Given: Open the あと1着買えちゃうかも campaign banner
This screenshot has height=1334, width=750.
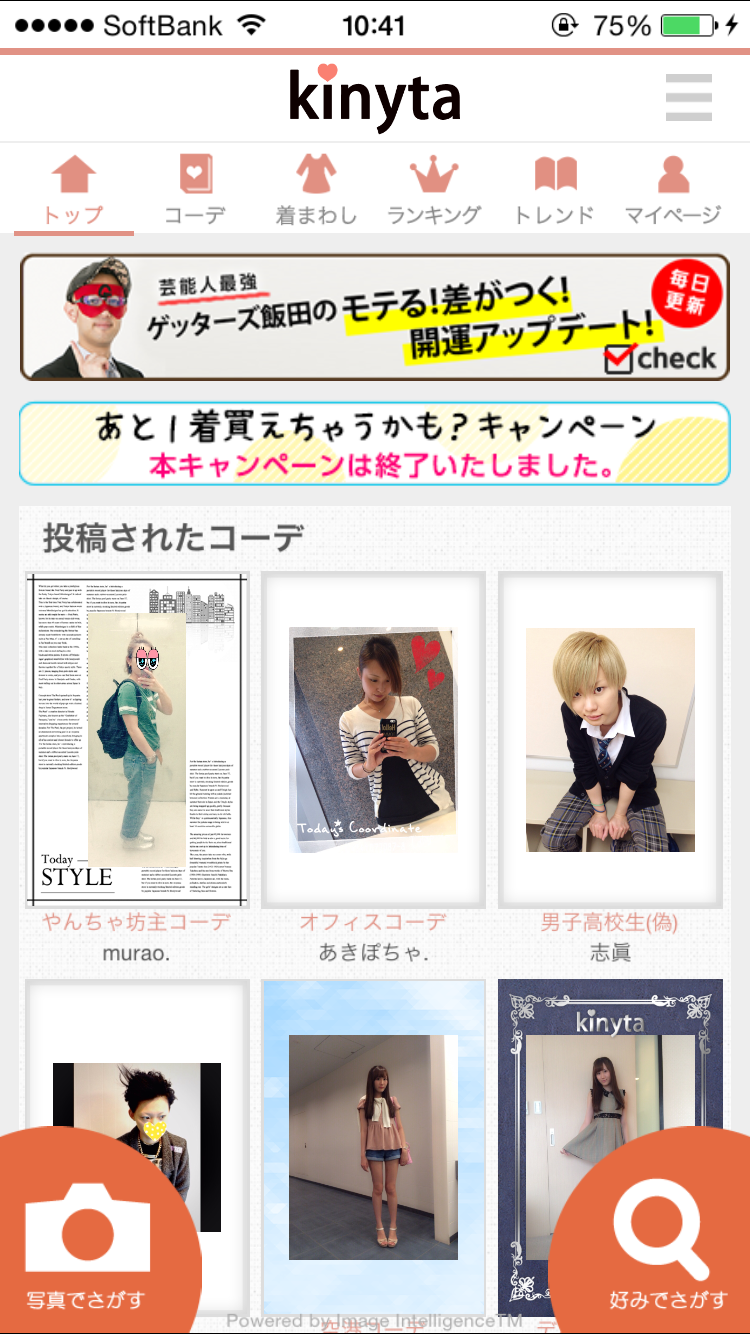Looking at the screenshot, I should click(x=375, y=444).
